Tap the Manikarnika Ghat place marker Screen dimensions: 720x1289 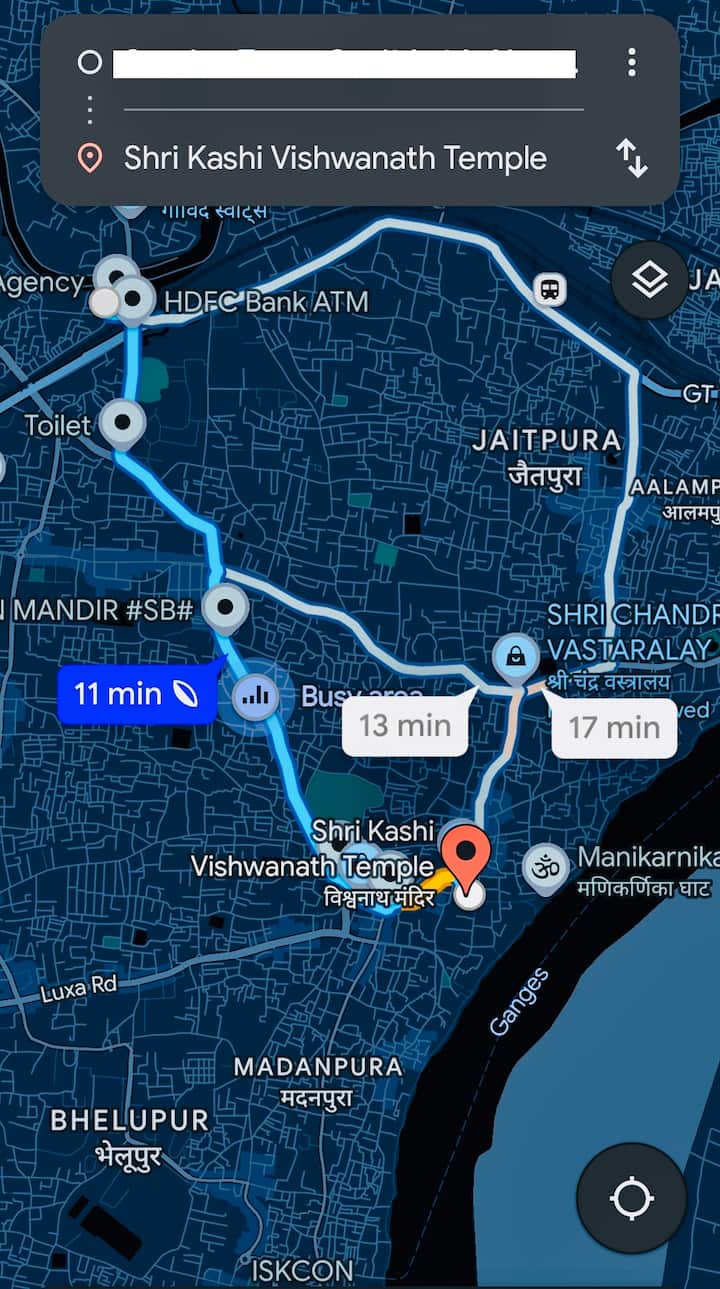tap(547, 864)
